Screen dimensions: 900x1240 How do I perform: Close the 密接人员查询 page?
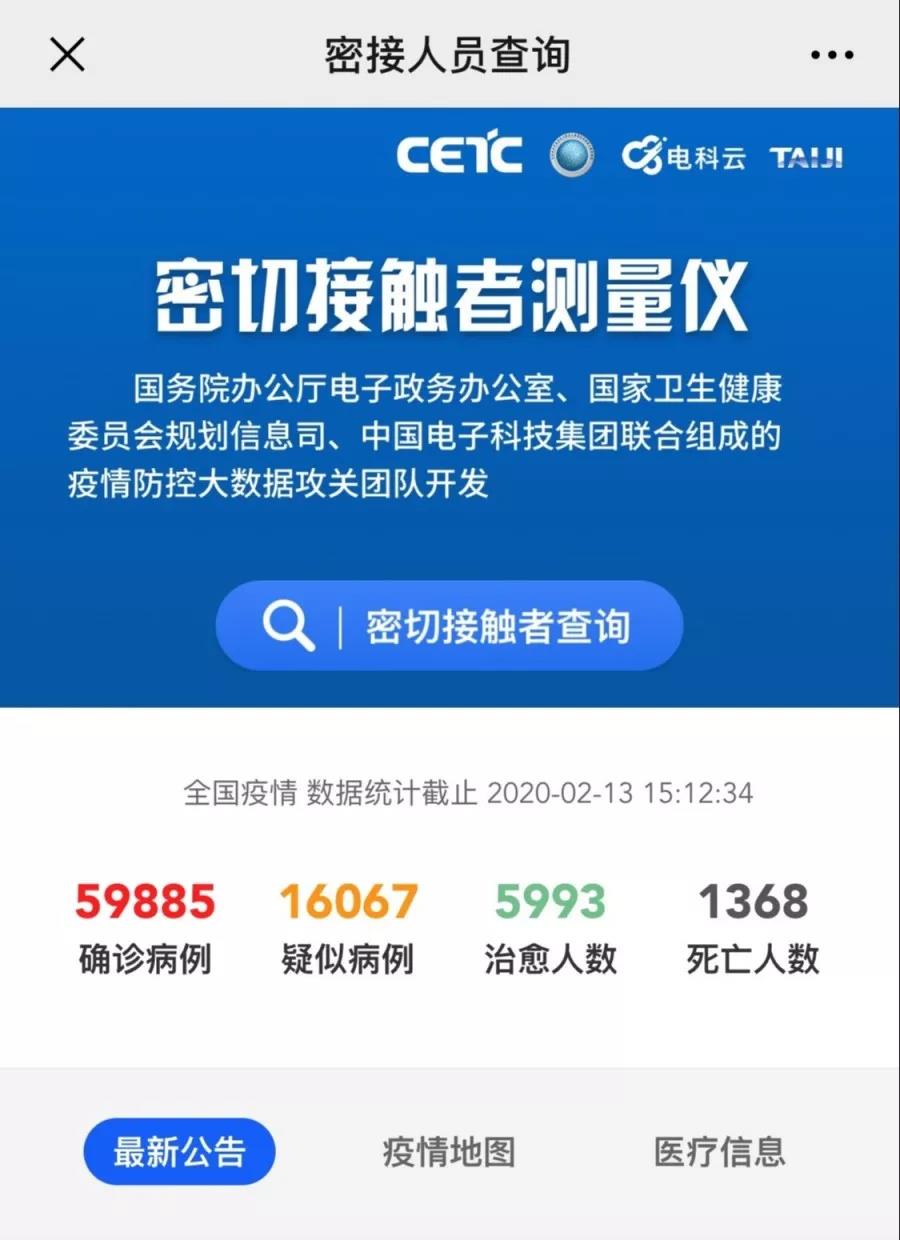67,54
